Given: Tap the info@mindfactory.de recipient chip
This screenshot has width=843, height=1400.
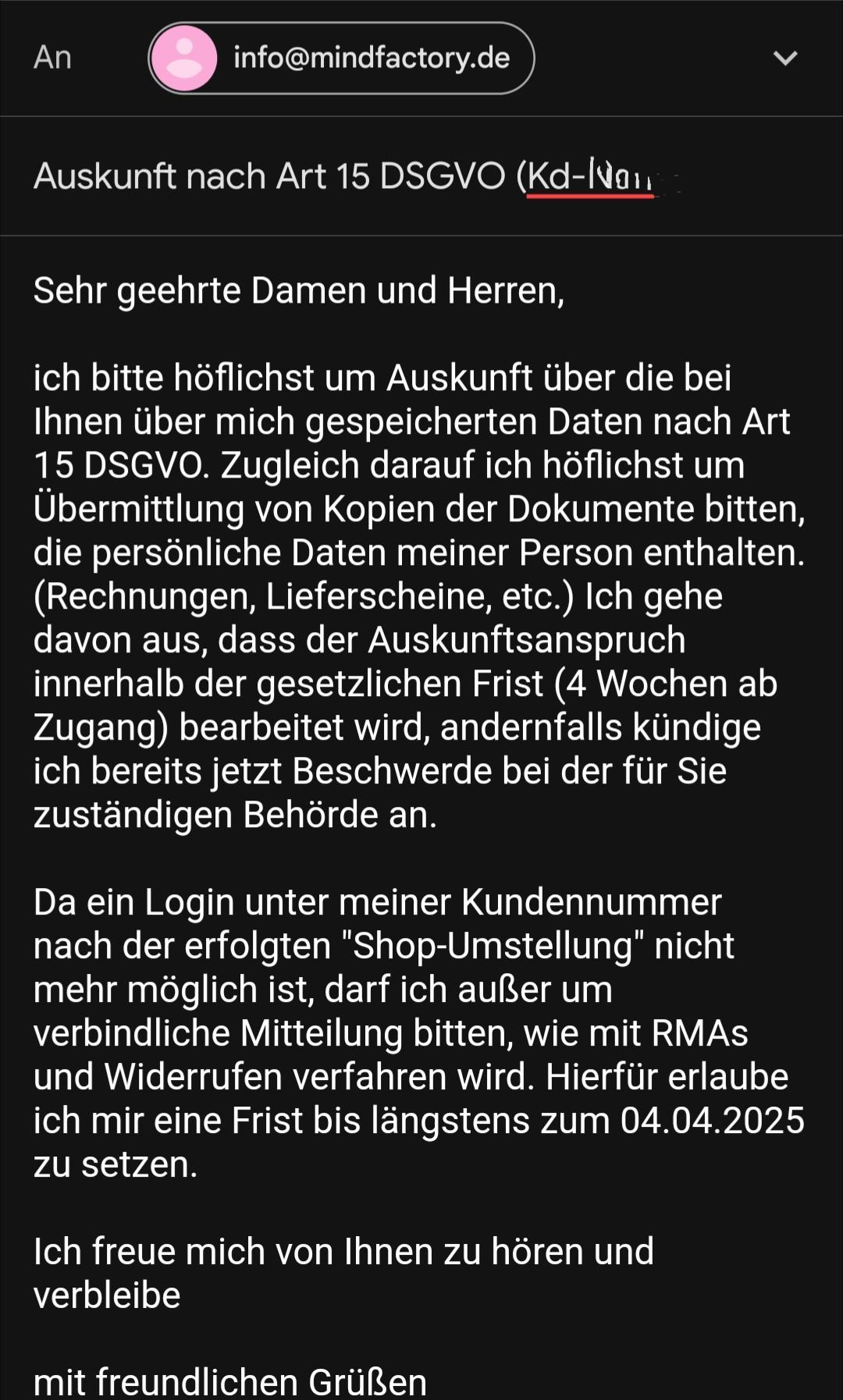Looking at the screenshot, I should [x=341, y=59].
